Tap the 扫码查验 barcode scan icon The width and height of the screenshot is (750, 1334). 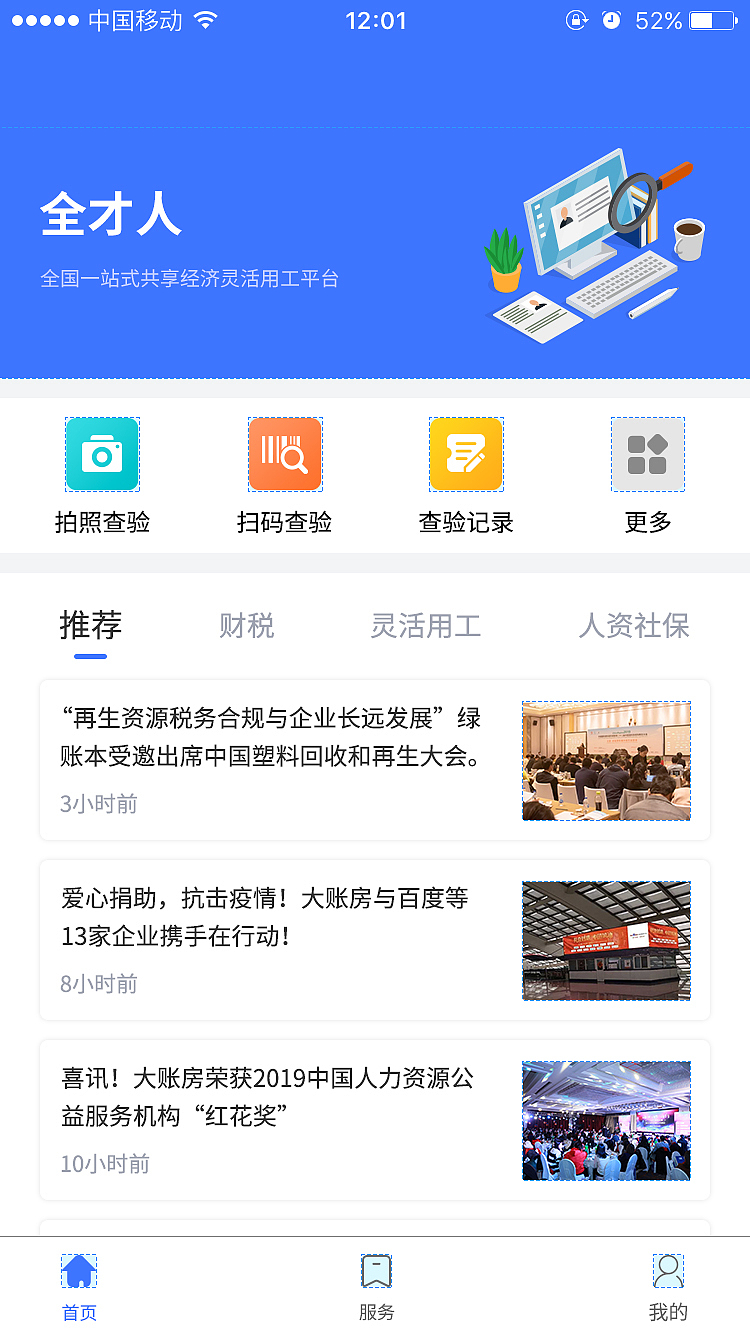[285, 454]
